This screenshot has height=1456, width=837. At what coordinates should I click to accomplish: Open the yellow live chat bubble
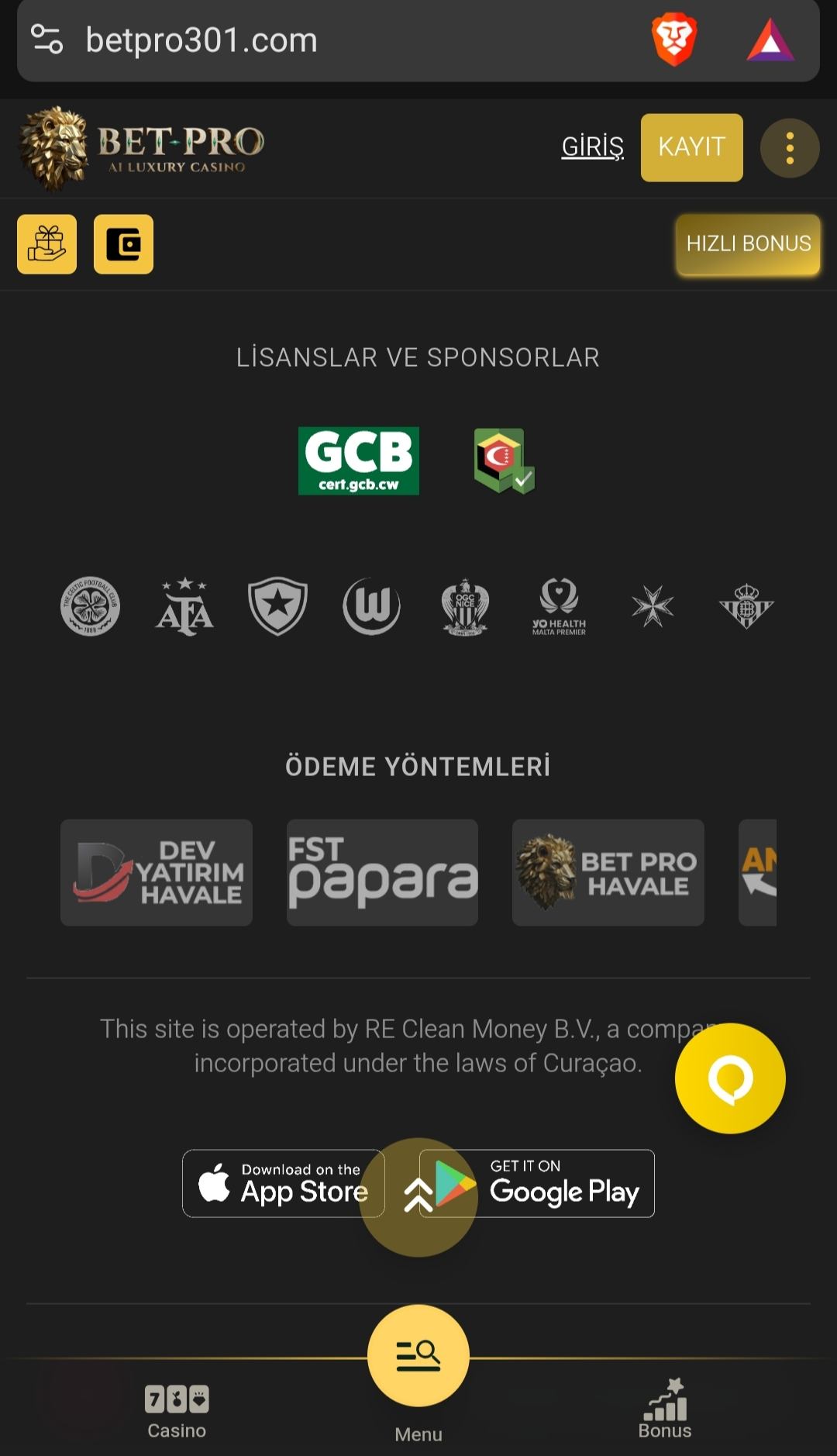pos(730,1078)
